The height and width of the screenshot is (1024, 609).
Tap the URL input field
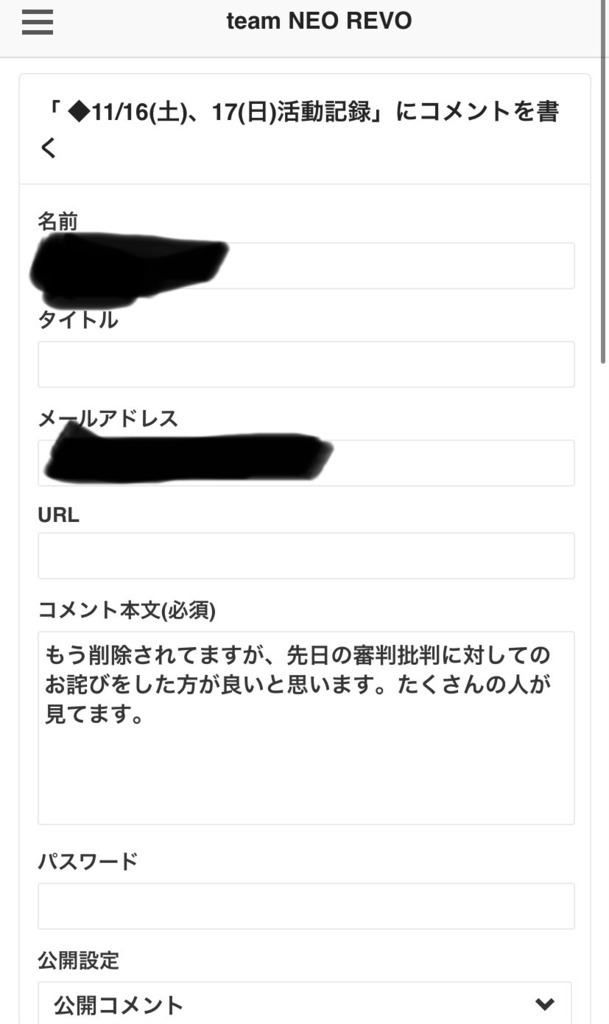tap(306, 556)
